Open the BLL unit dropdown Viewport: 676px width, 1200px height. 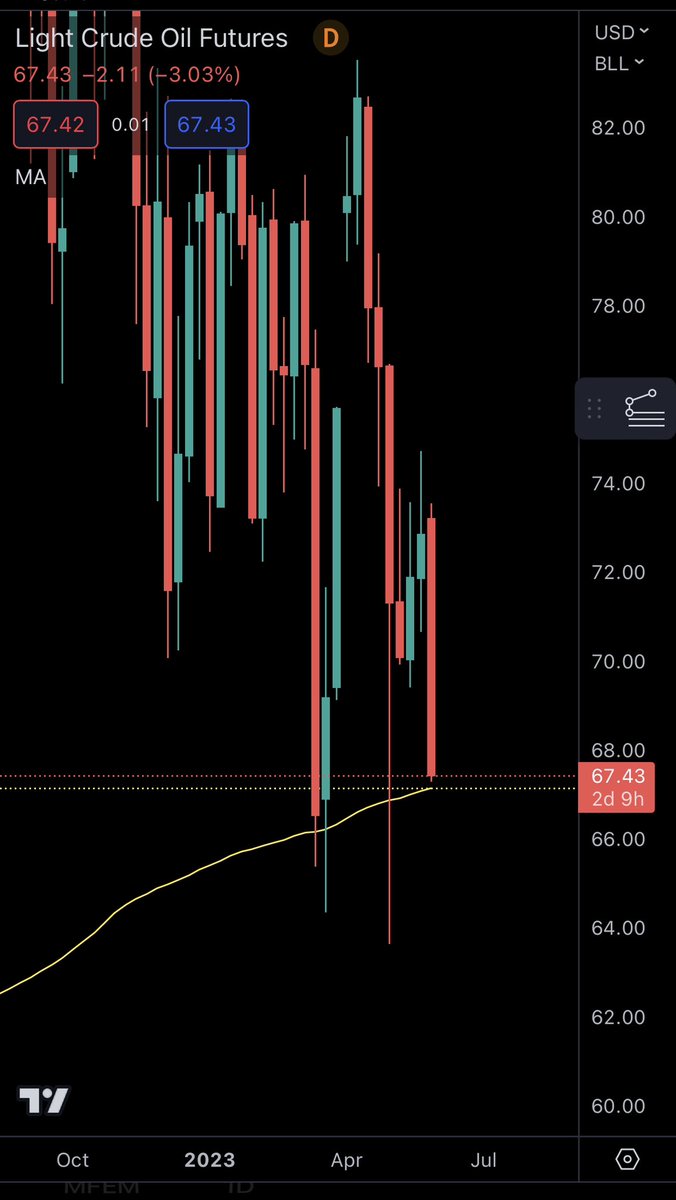point(620,63)
